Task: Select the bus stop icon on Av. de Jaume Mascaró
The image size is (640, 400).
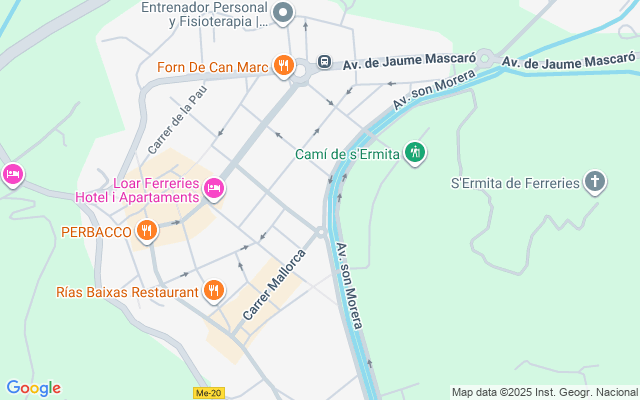Action: coord(325,62)
